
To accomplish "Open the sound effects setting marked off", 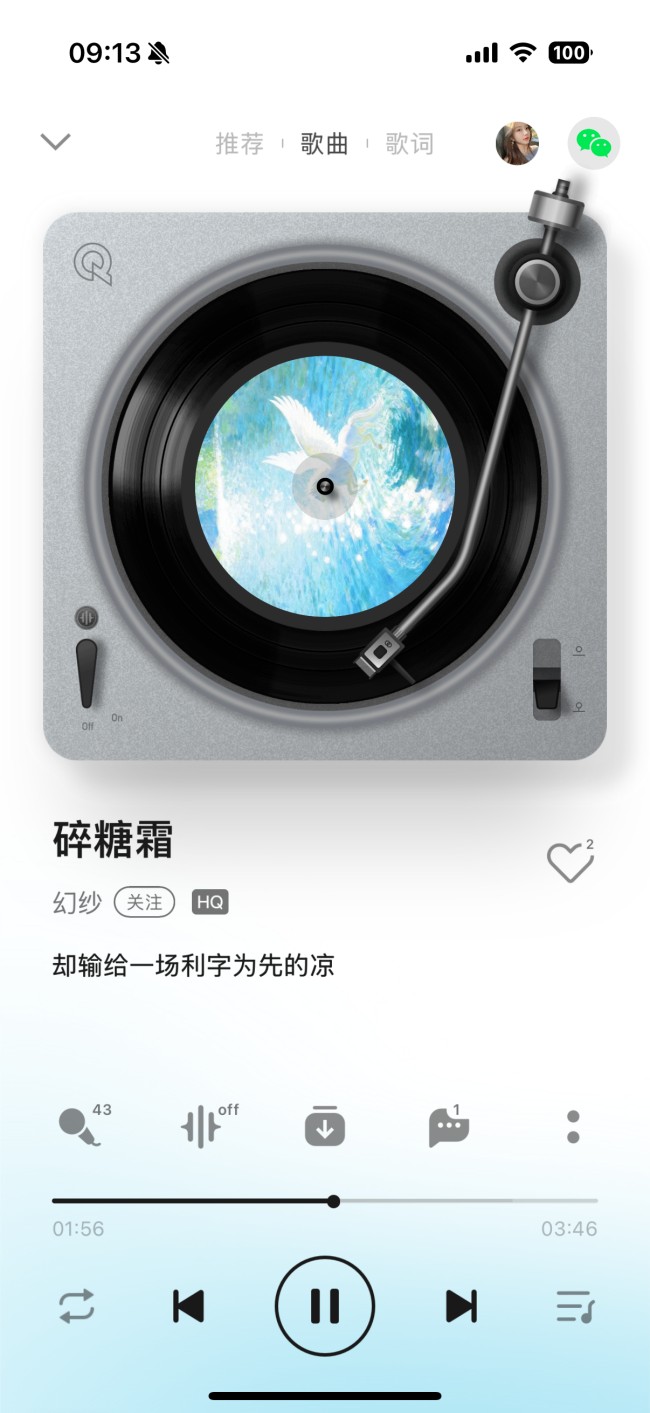I will click(x=203, y=1128).
